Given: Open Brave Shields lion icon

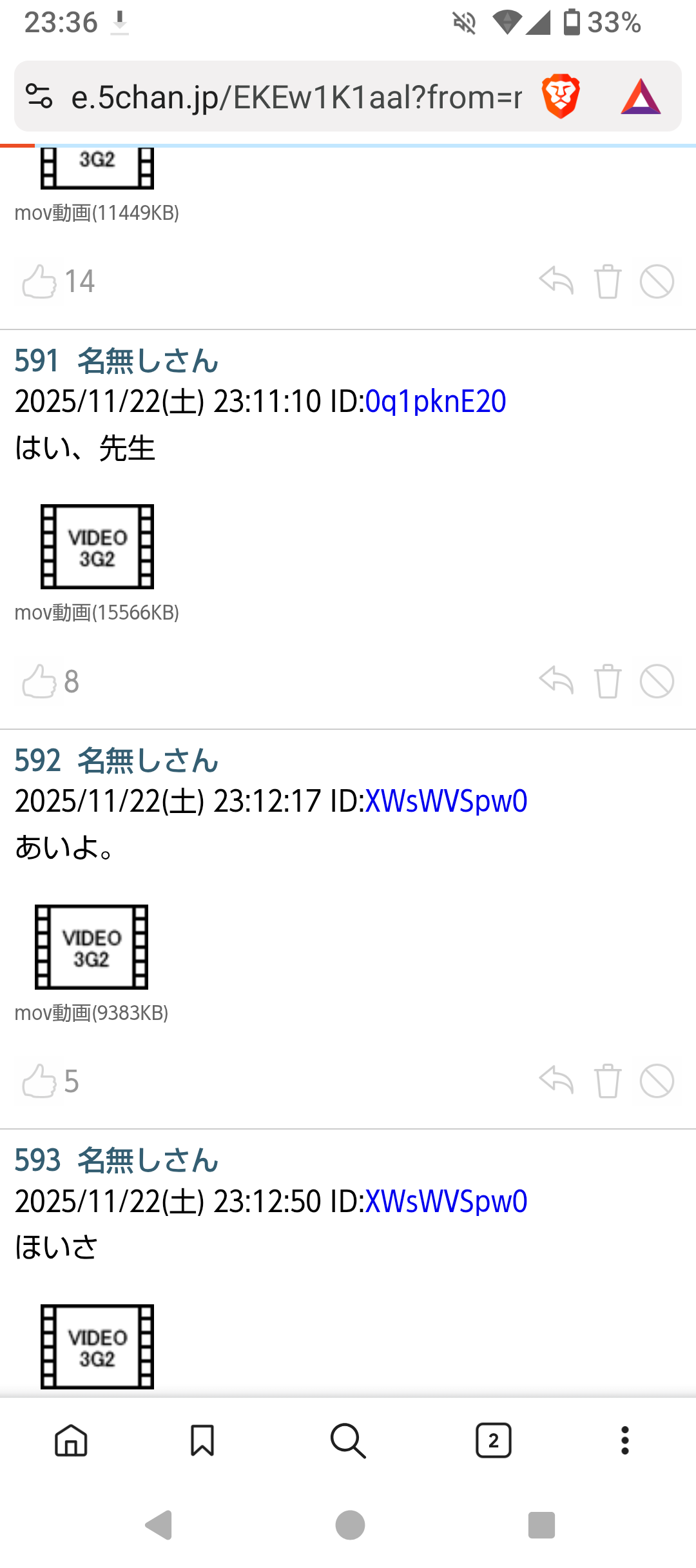Looking at the screenshot, I should coord(560,97).
